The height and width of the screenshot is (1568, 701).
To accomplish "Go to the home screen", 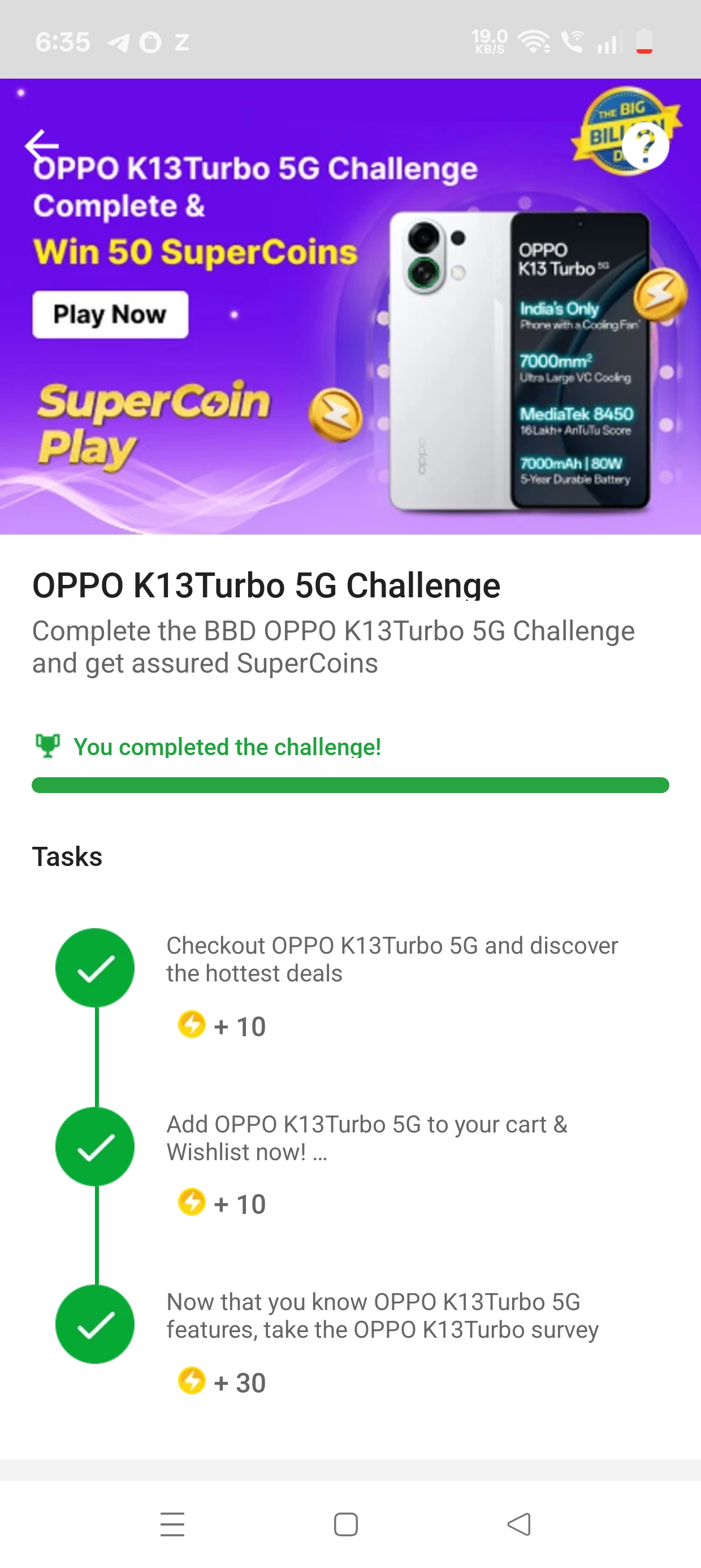I will pos(345,1524).
